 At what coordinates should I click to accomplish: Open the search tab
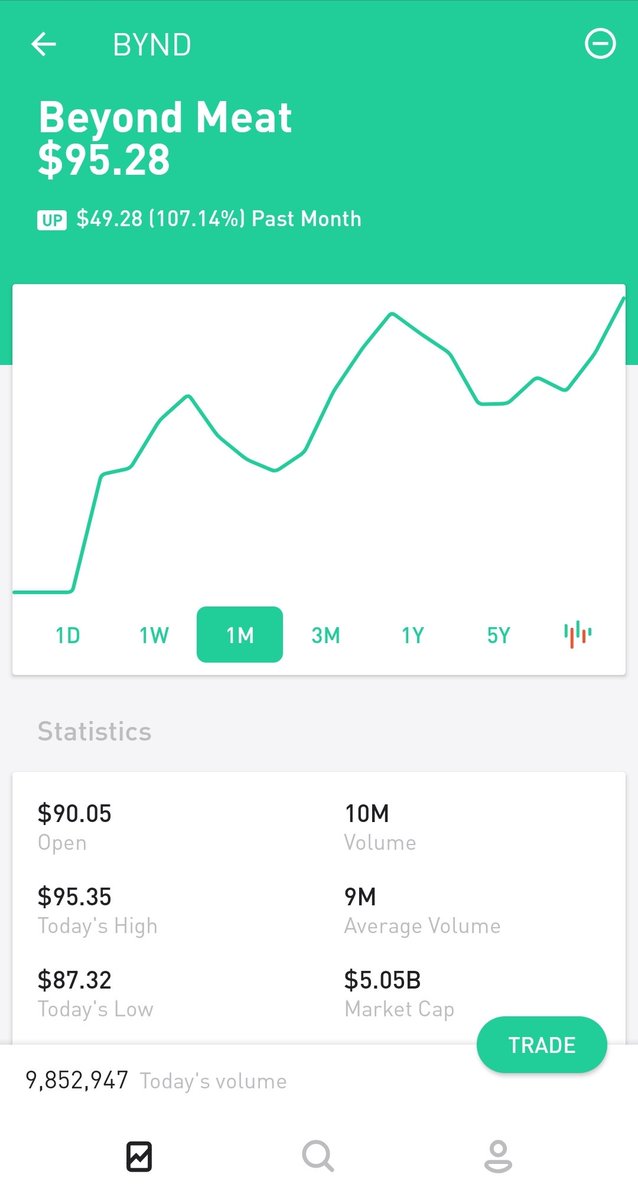(x=318, y=1157)
